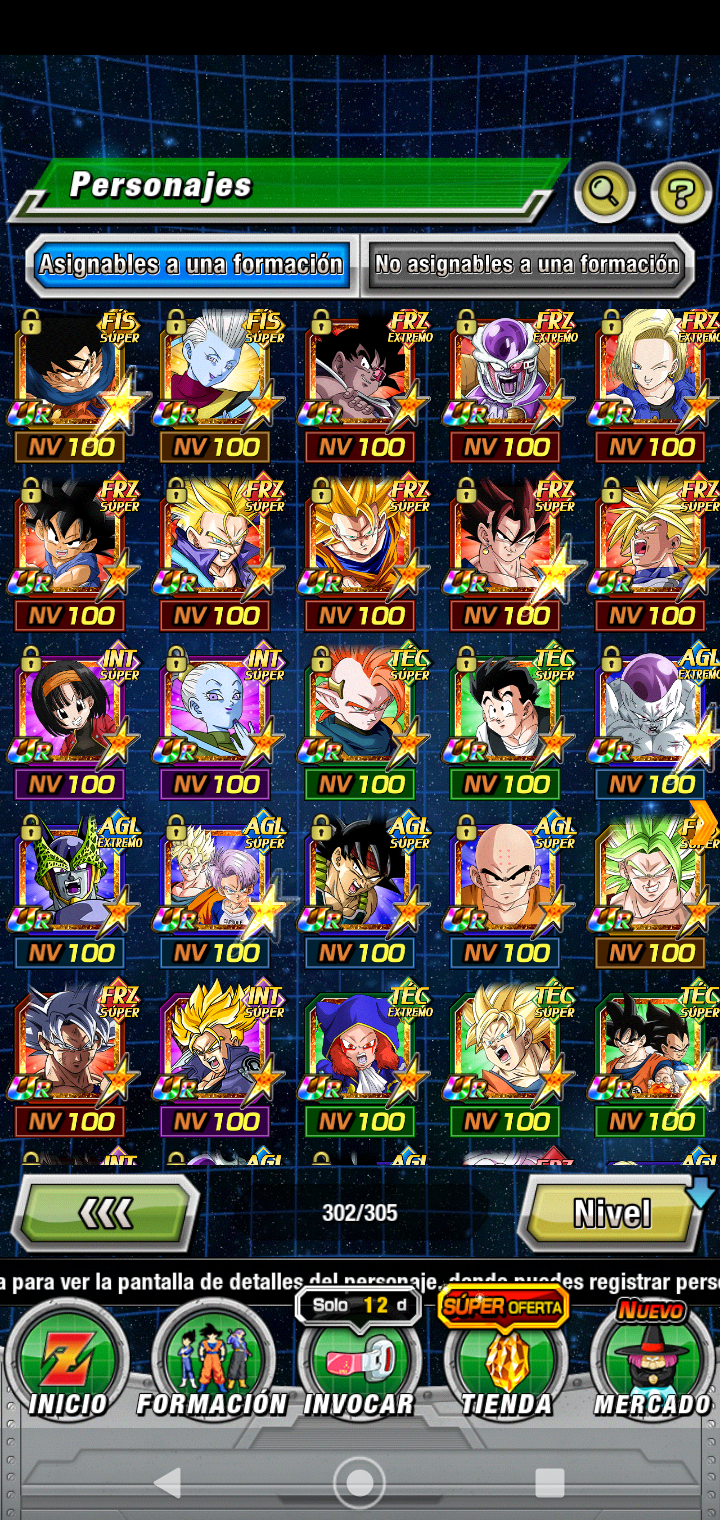The width and height of the screenshot is (720, 1520).
Task: Open the MERCADO section
Action: pos(652,1360)
